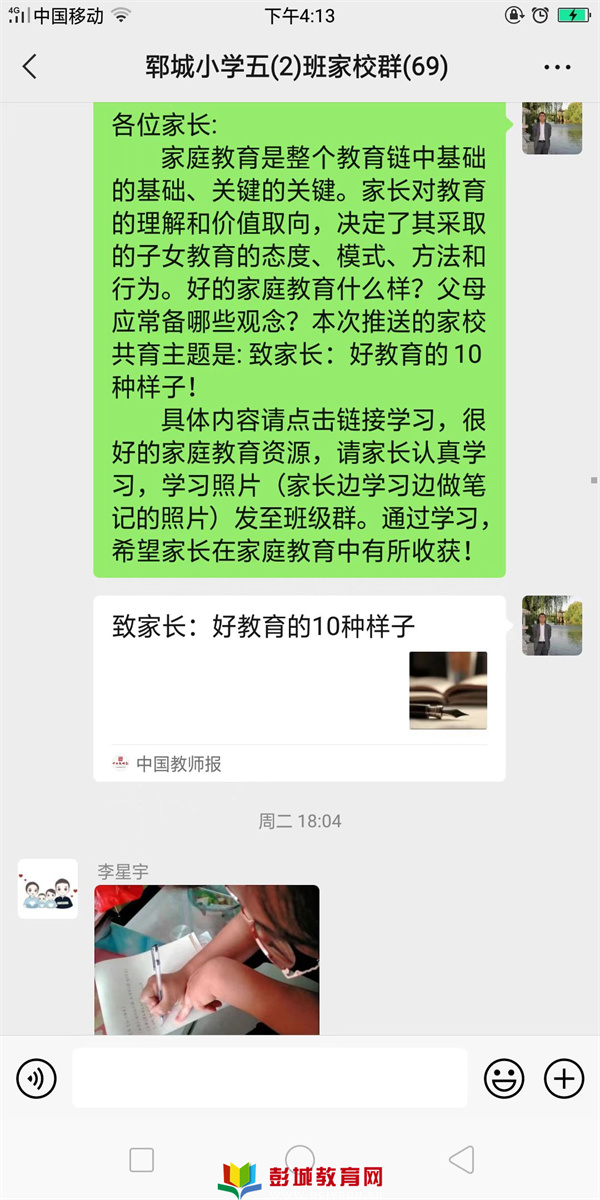Tap the message text field
Image resolution: width=600 pixels, height=1200 pixels.
pos(270,1078)
